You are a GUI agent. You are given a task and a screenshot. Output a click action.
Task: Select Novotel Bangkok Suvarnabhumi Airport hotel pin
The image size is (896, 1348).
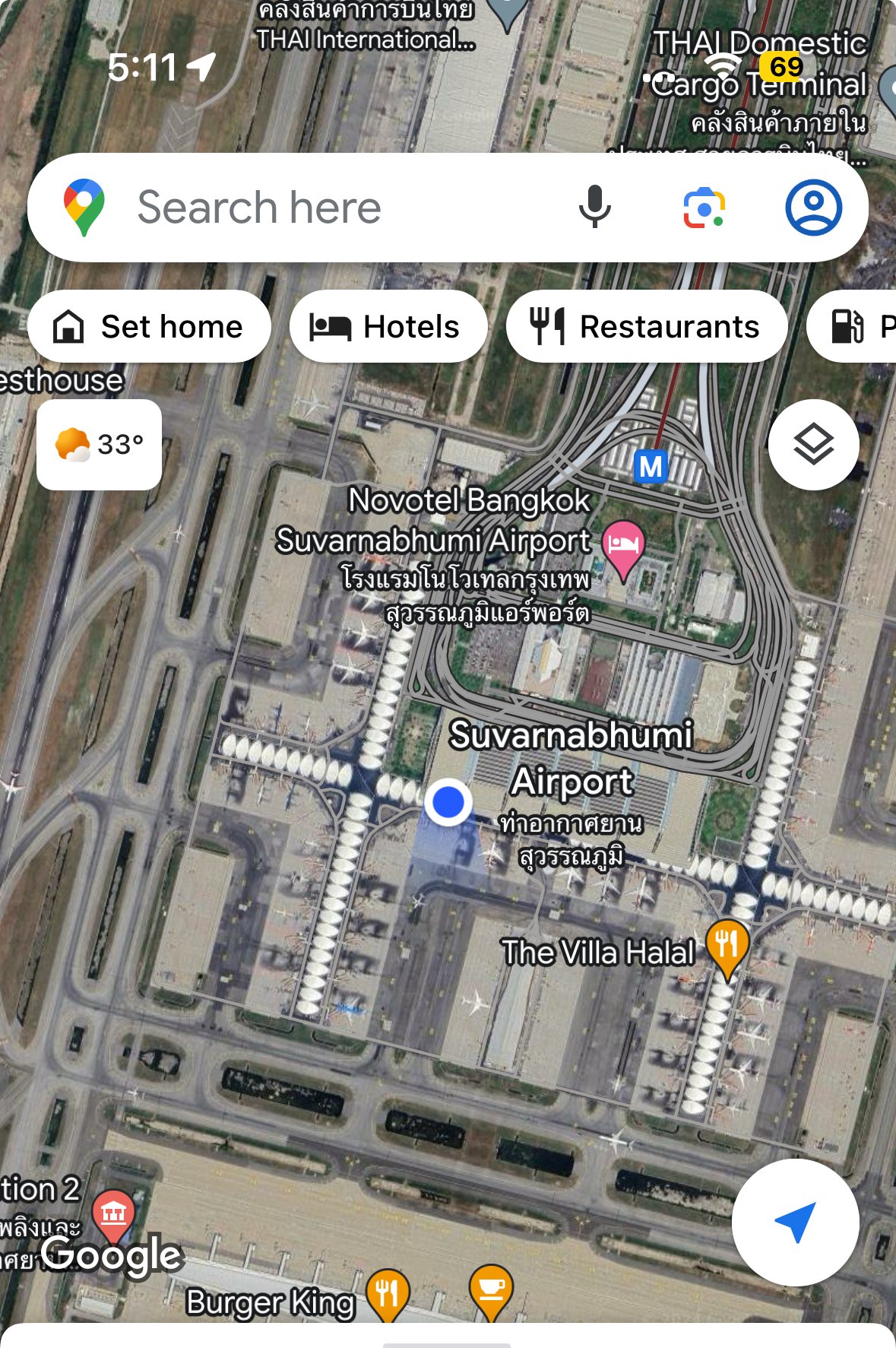click(623, 544)
